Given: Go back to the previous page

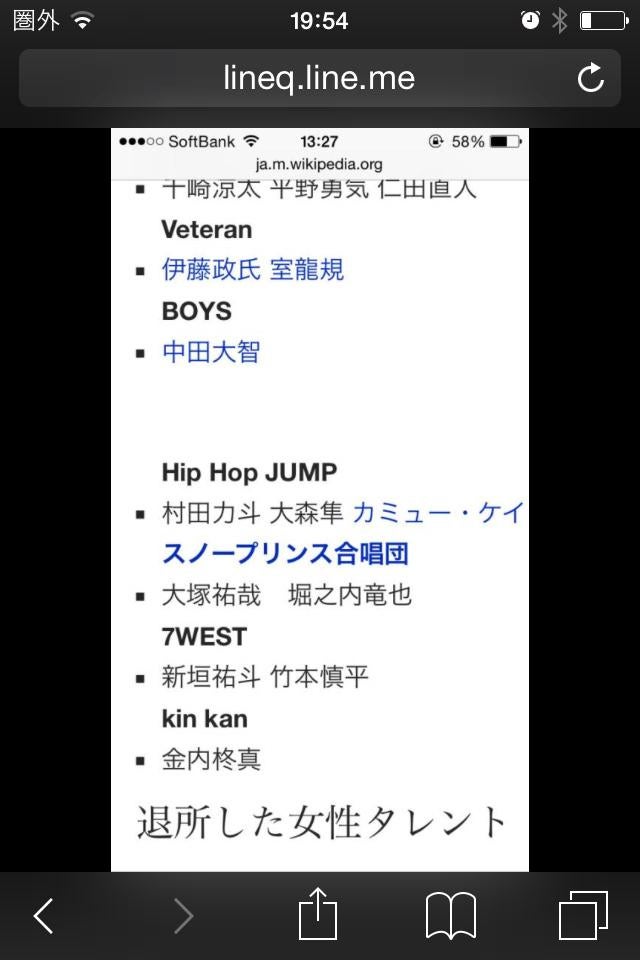Looking at the screenshot, I should pyautogui.click(x=43, y=915).
